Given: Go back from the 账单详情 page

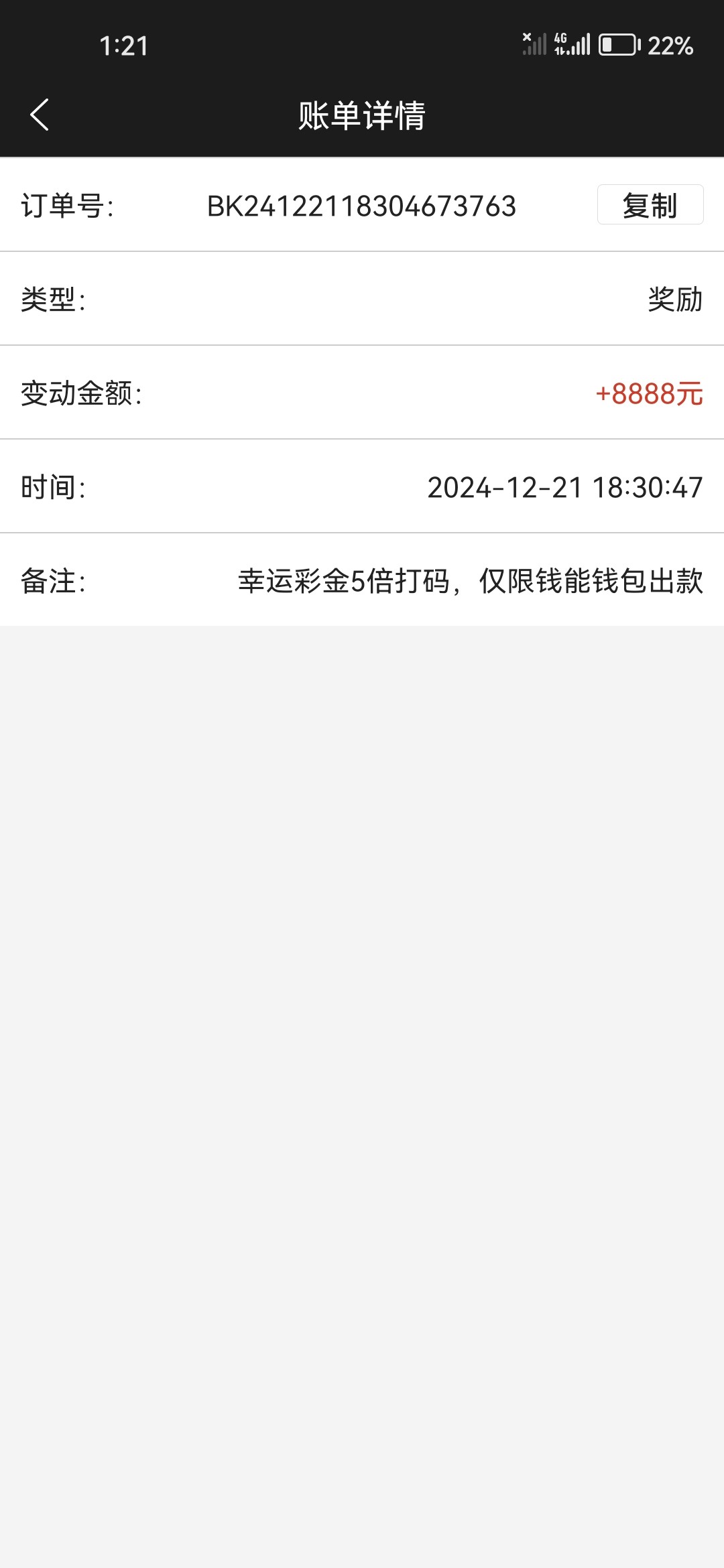Looking at the screenshot, I should (40, 115).
